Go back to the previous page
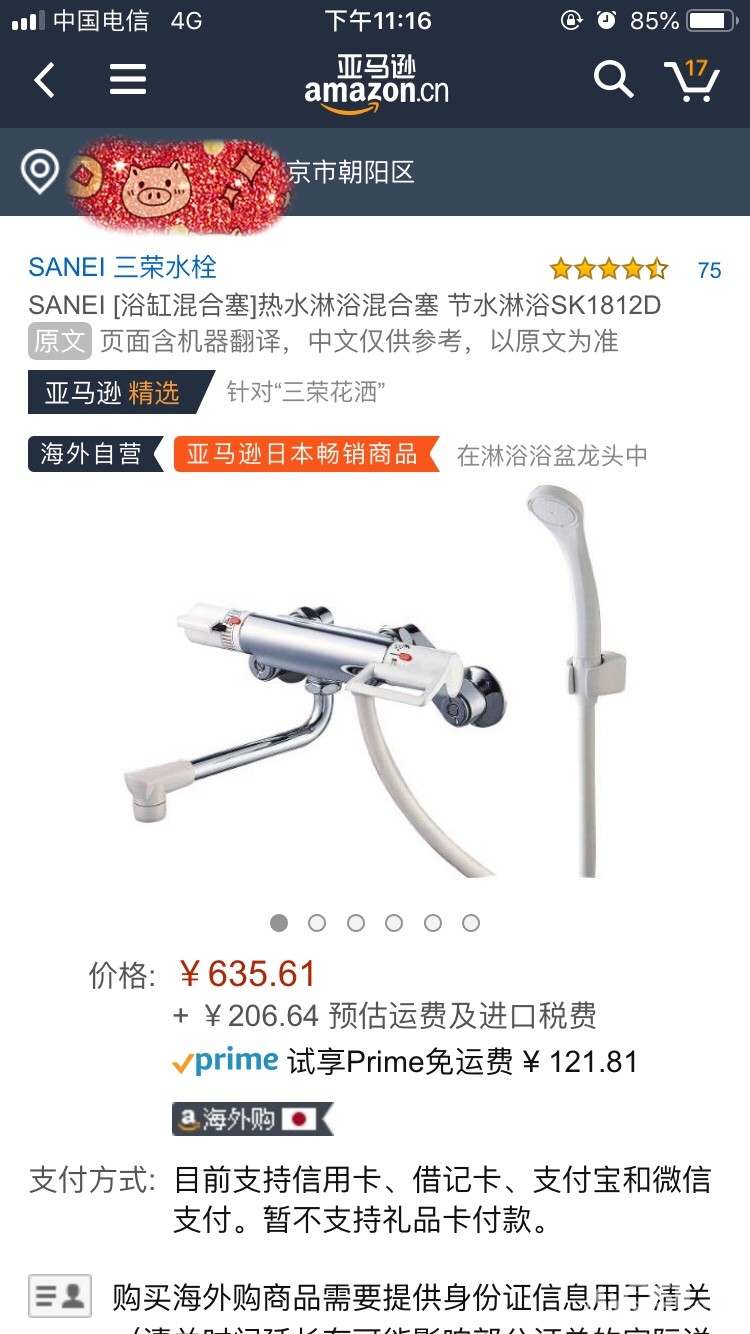The width and height of the screenshot is (750, 1334). tap(44, 80)
